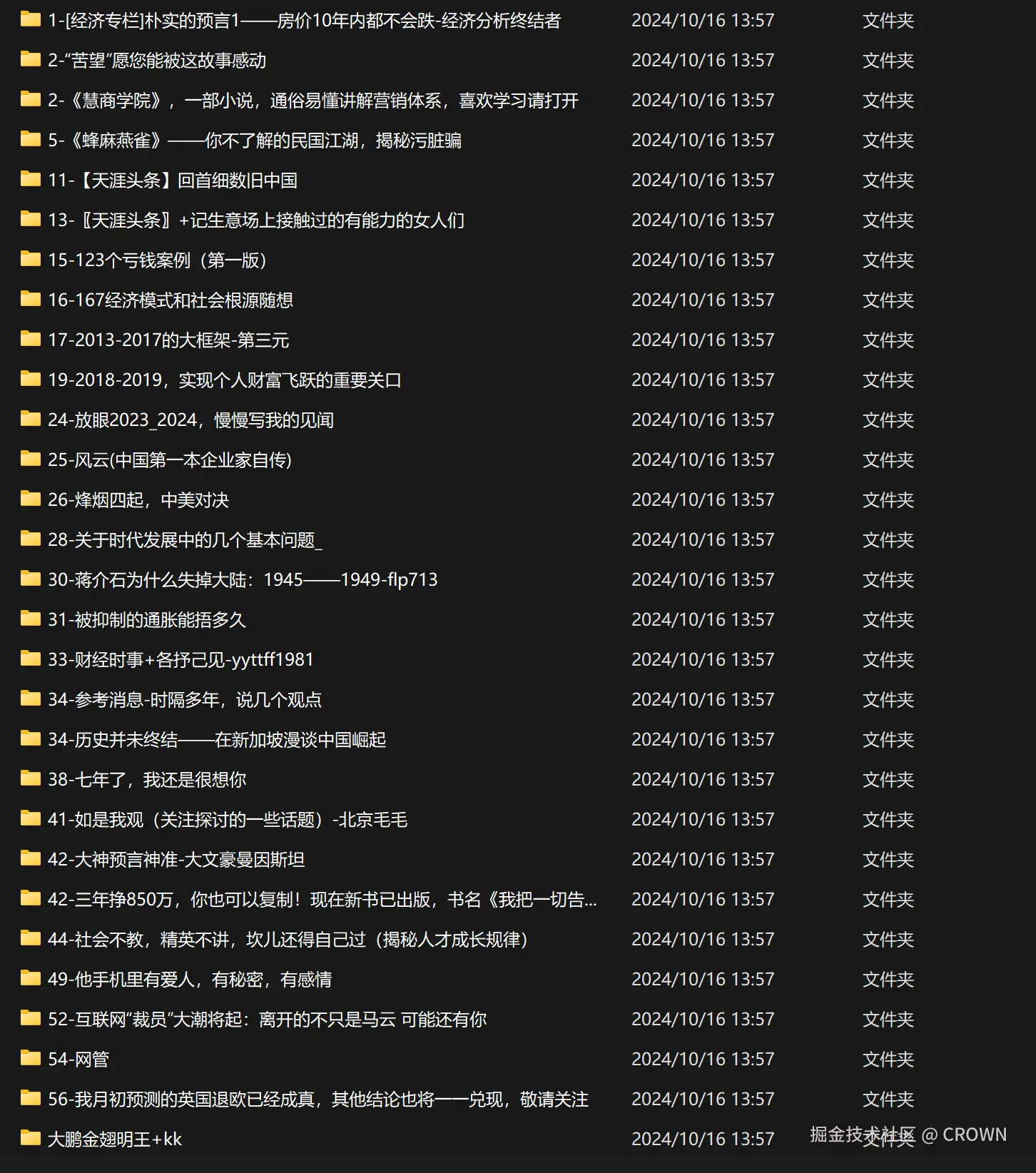Open the 5-《蜂麻燕雀》 folder
Viewport: 1036px width, 1173px height.
click(254, 141)
